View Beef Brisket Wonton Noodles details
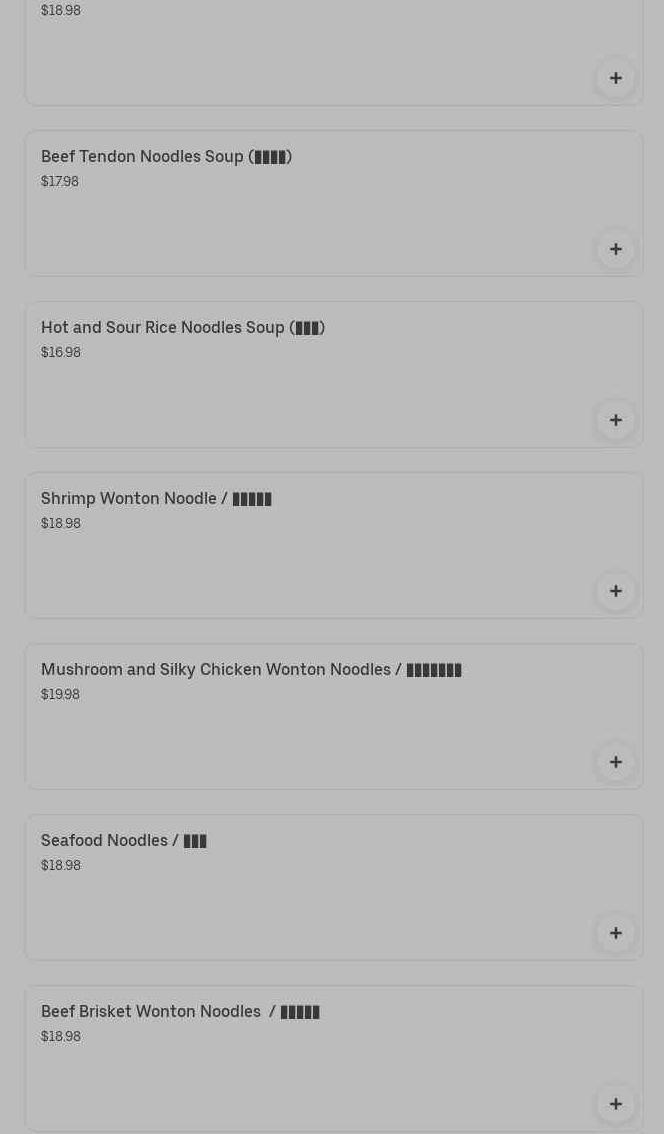The width and height of the screenshot is (664, 1134). coord(180,1012)
